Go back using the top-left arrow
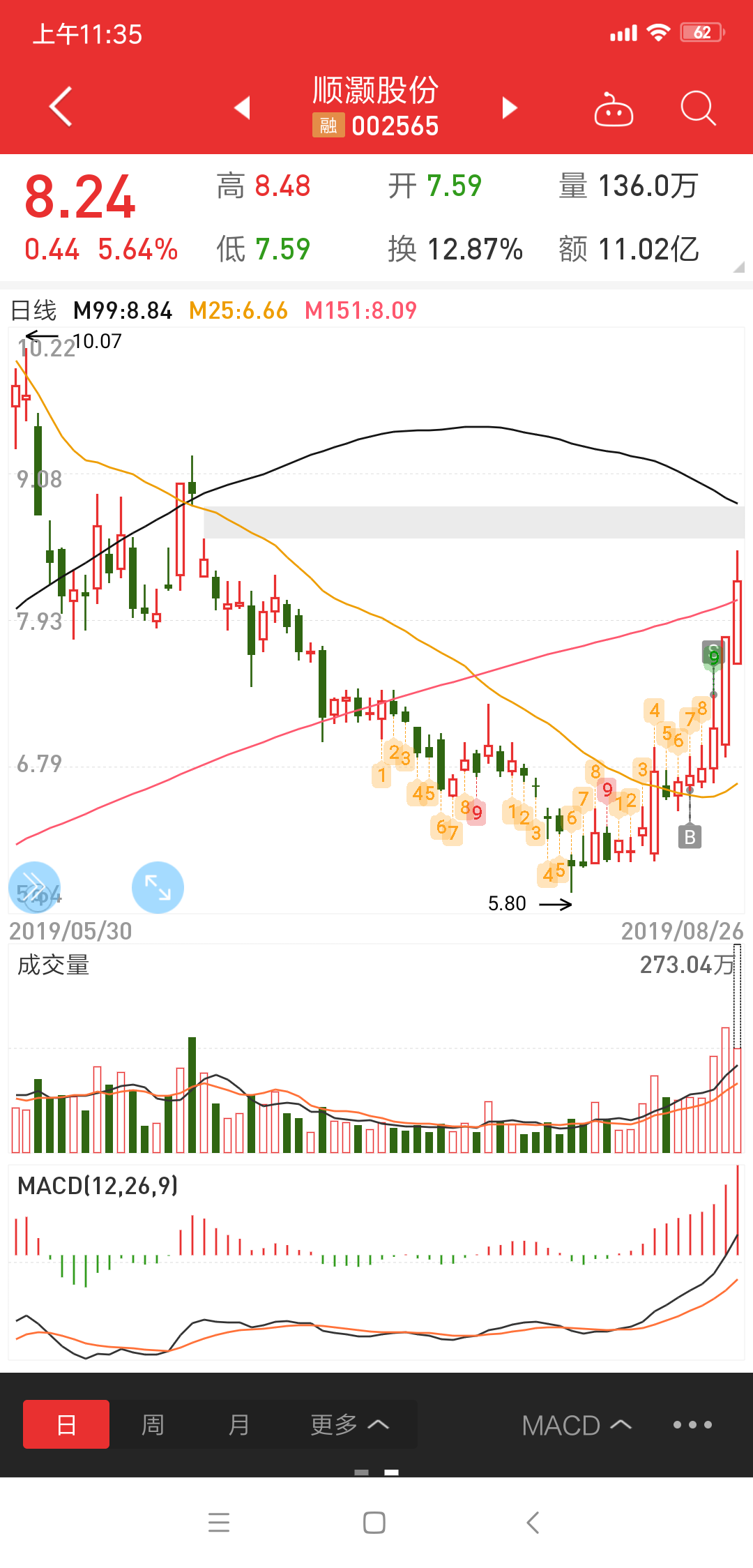 click(61, 107)
